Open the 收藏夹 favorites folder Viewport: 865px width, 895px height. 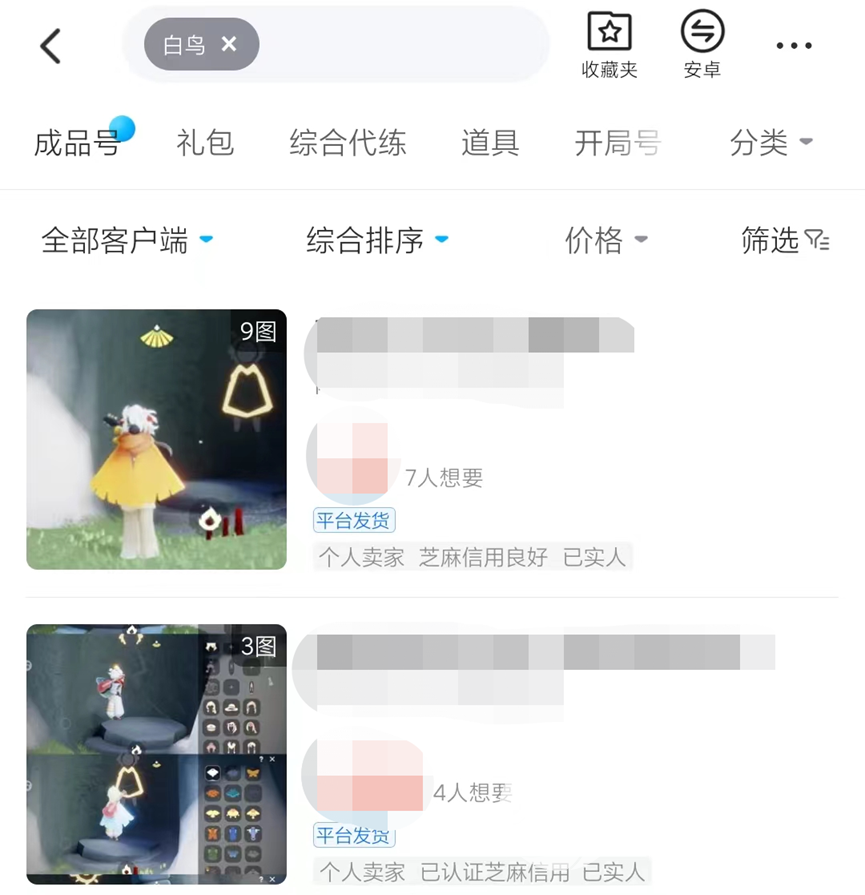click(609, 45)
